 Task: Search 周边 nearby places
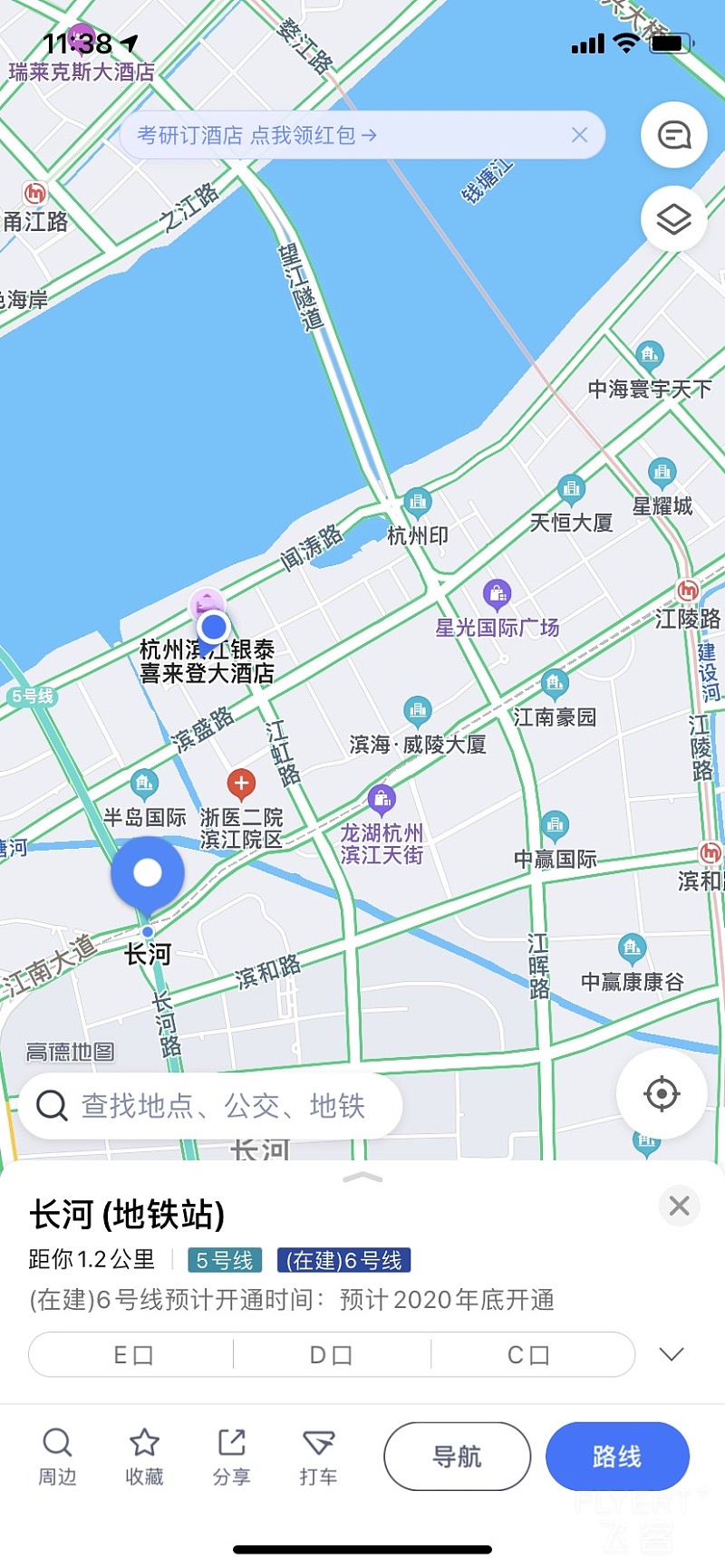coord(57,1457)
